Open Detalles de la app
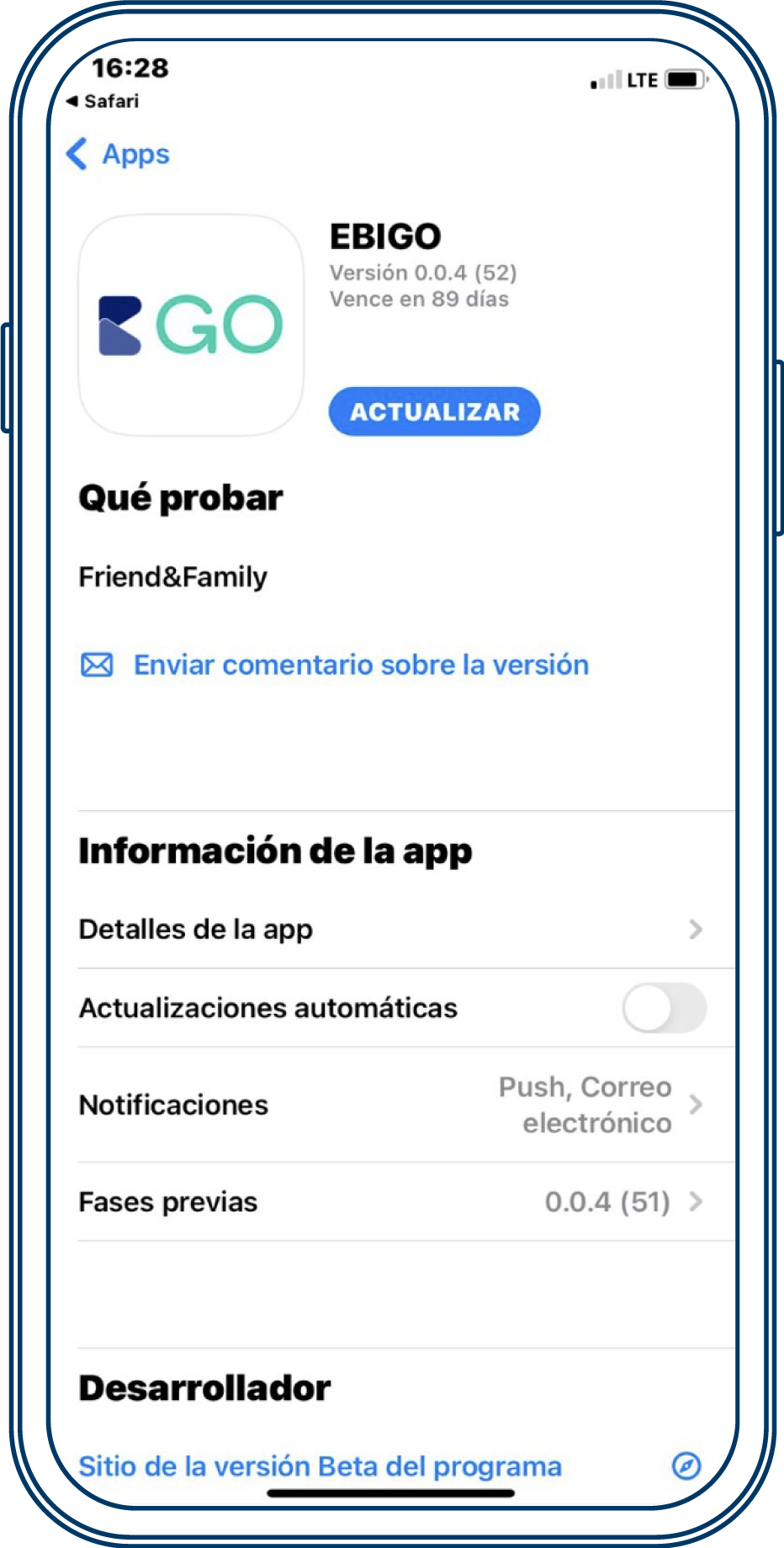The width and height of the screenshot is (784, 1548). point(391,930)
